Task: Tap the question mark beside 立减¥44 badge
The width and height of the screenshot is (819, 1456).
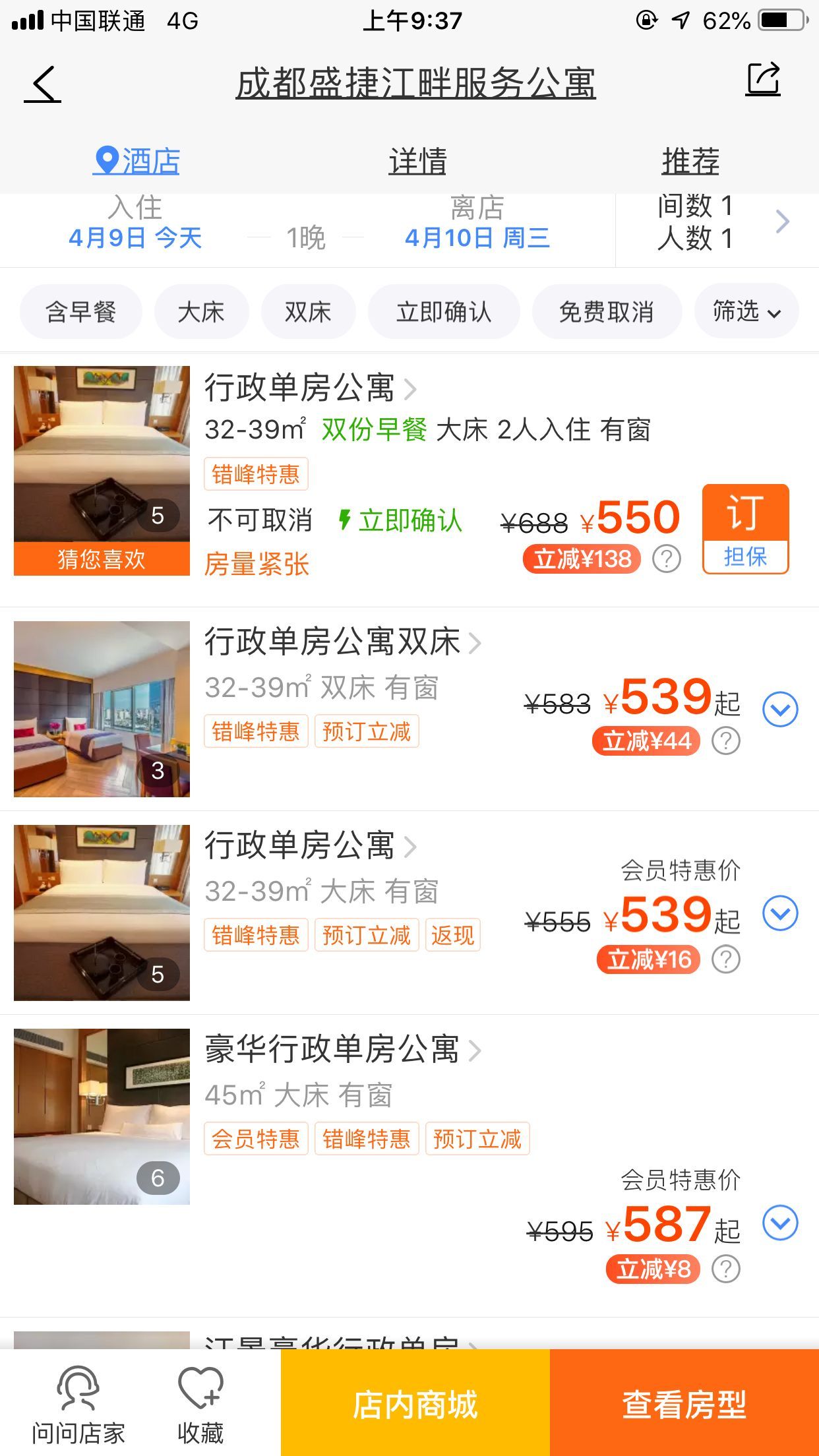Action: pos(725,741)
